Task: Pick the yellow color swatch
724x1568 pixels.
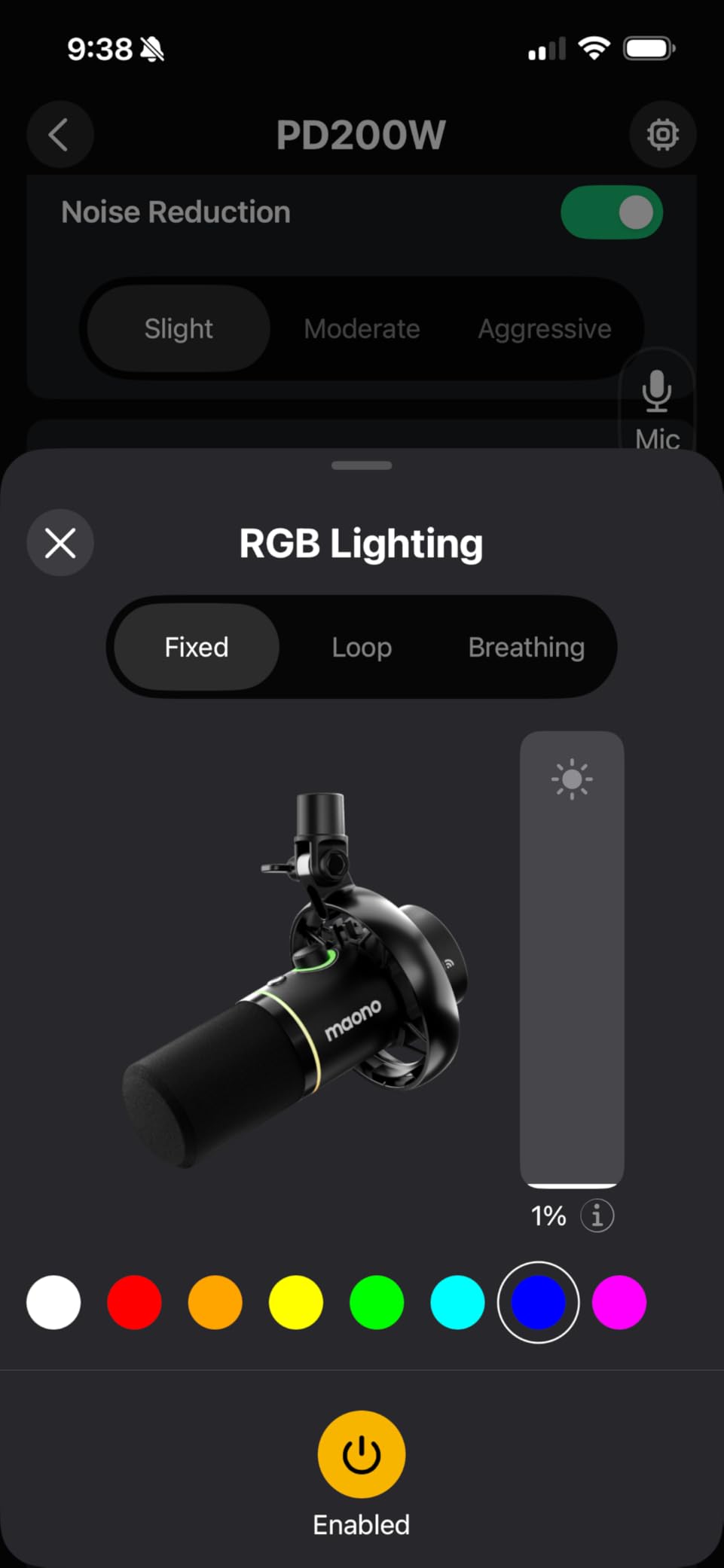Action: [x=296, y=1302]
